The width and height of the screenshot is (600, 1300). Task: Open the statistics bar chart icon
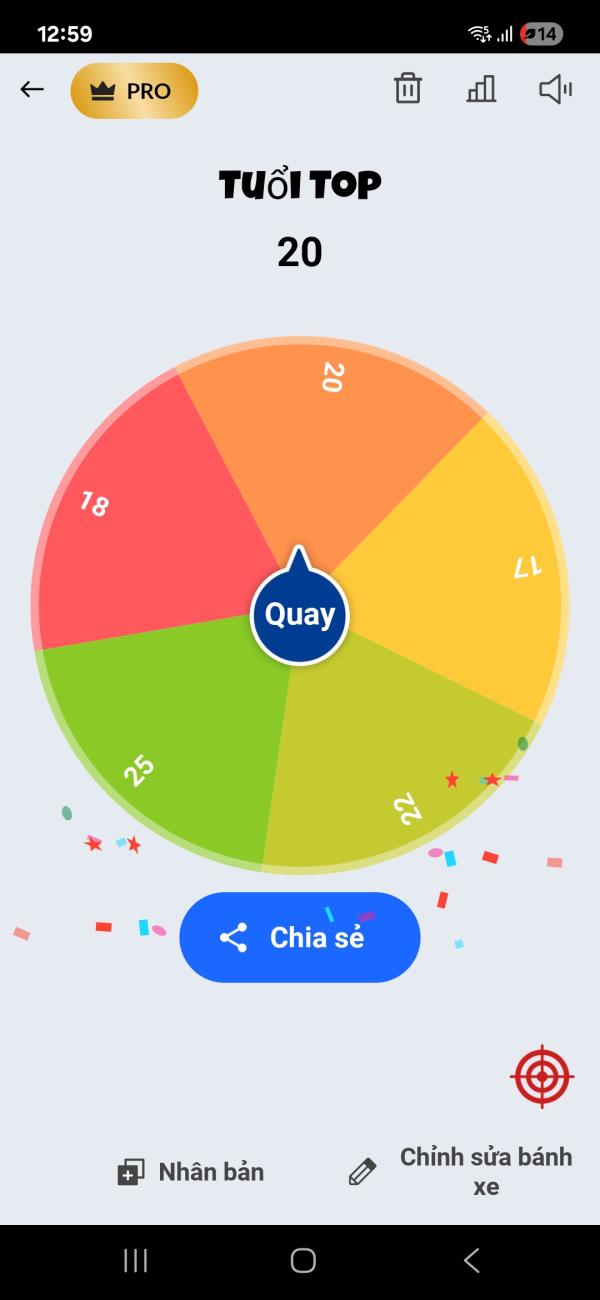[481, 89]
